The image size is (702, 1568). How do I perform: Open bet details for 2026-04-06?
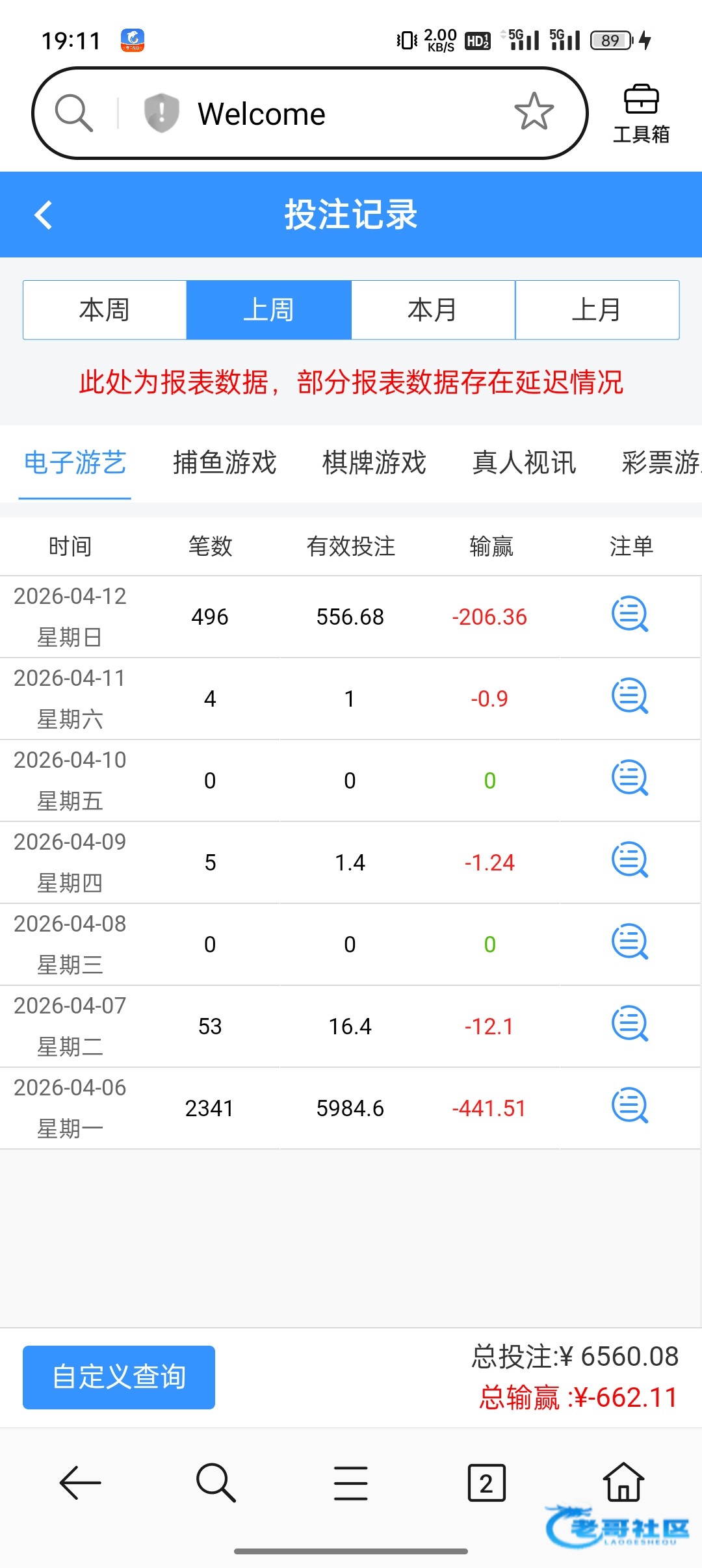(x=630, y=1106)
